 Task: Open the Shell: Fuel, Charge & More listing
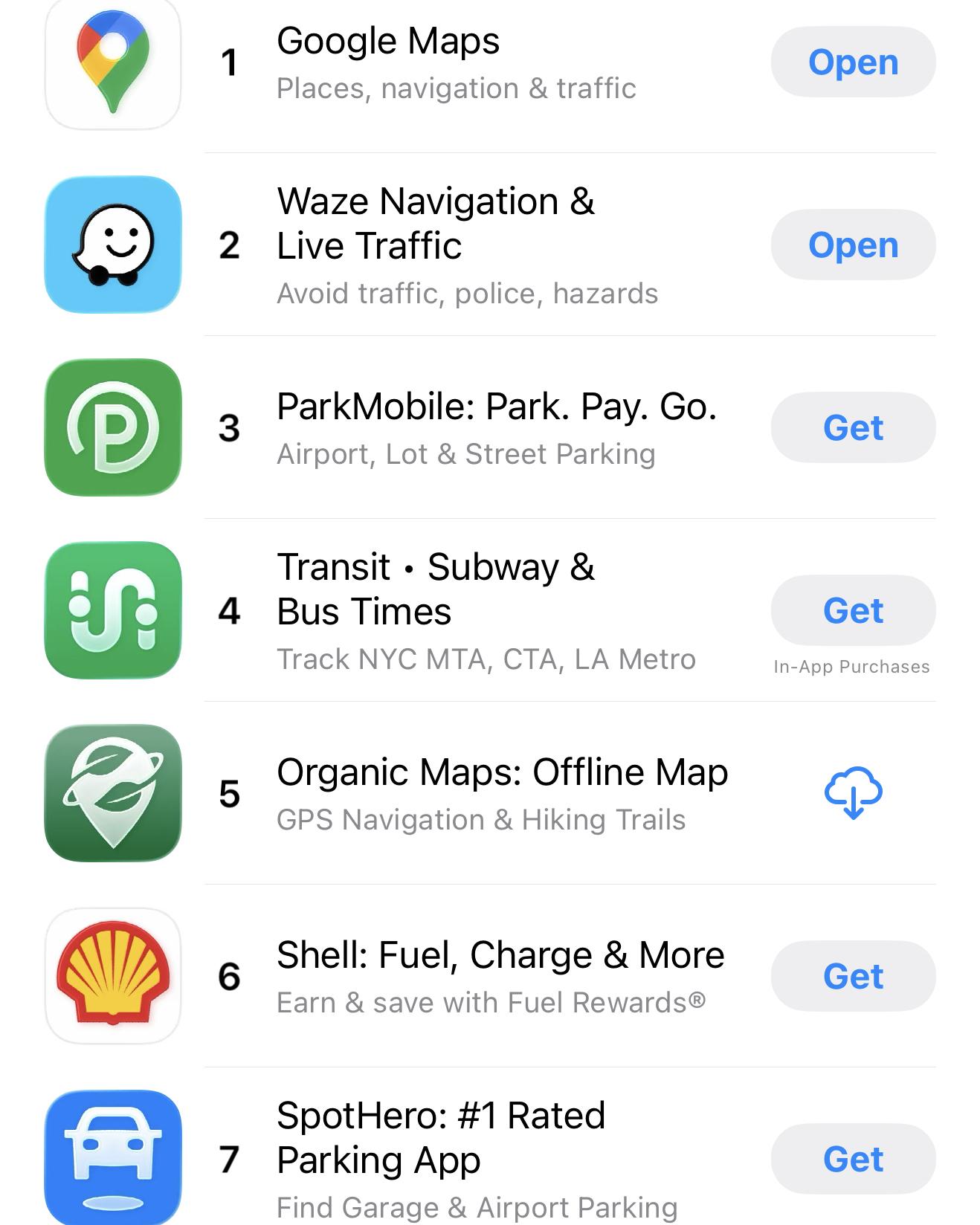500,956
